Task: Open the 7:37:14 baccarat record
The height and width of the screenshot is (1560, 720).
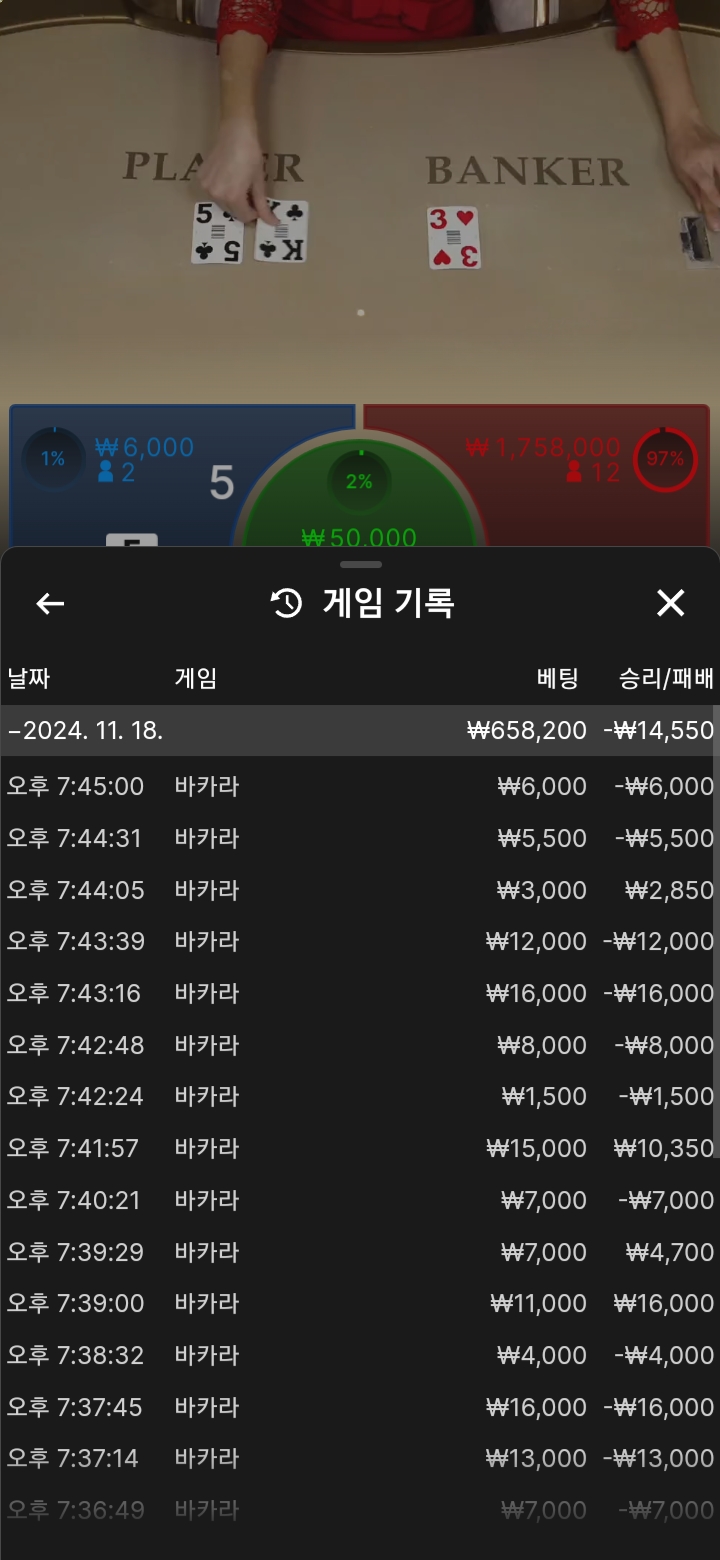Action: 360,1459
